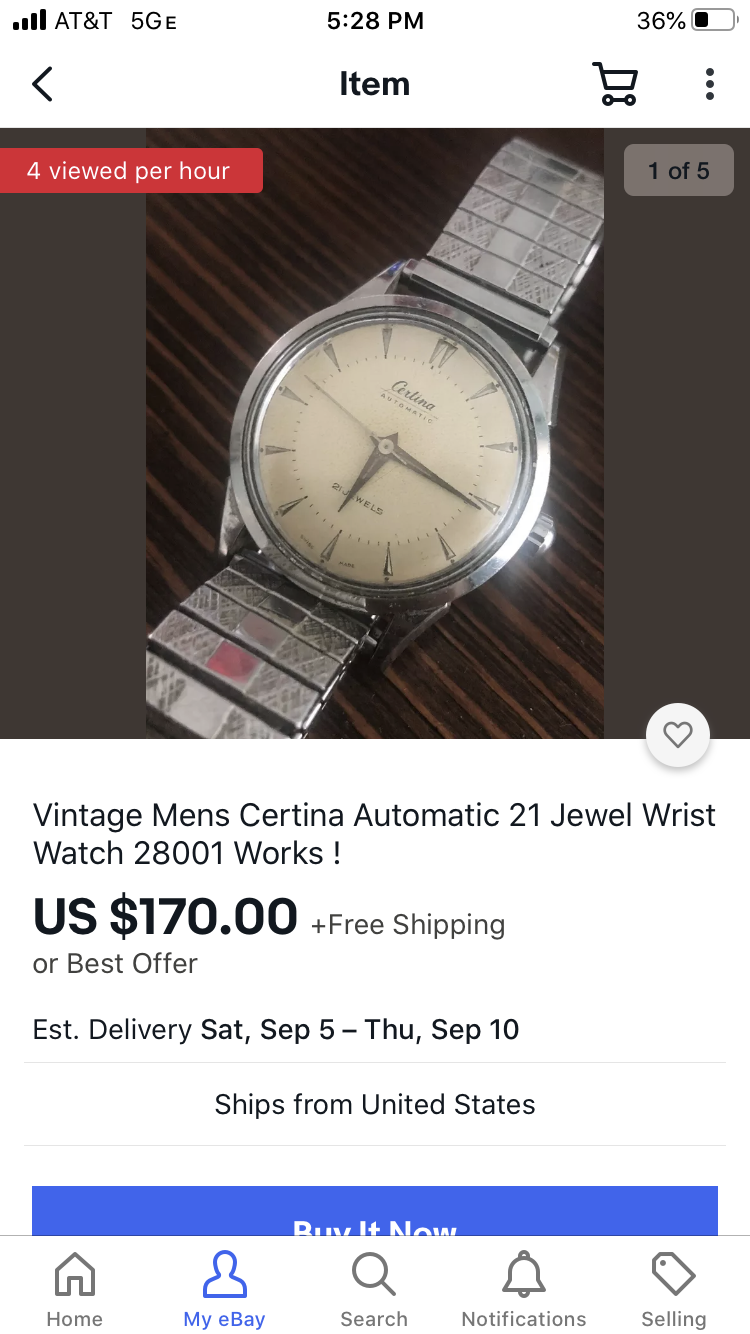
Task: Tap the Buy It Now button
Action: [x=375, y=1212]
